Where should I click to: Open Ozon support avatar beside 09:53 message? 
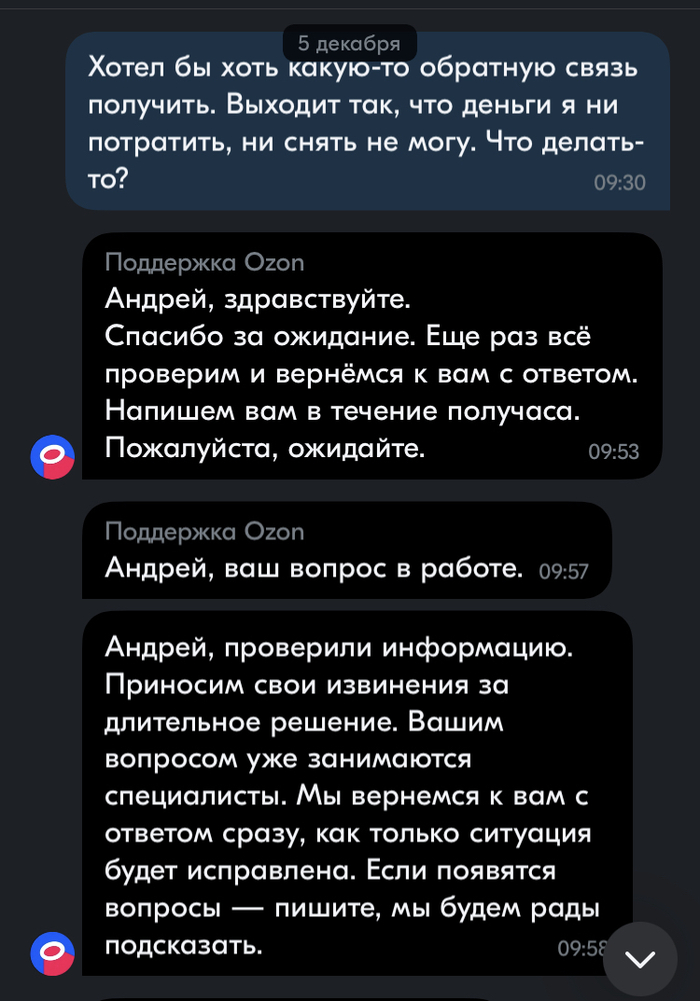(x=52, y=457)
